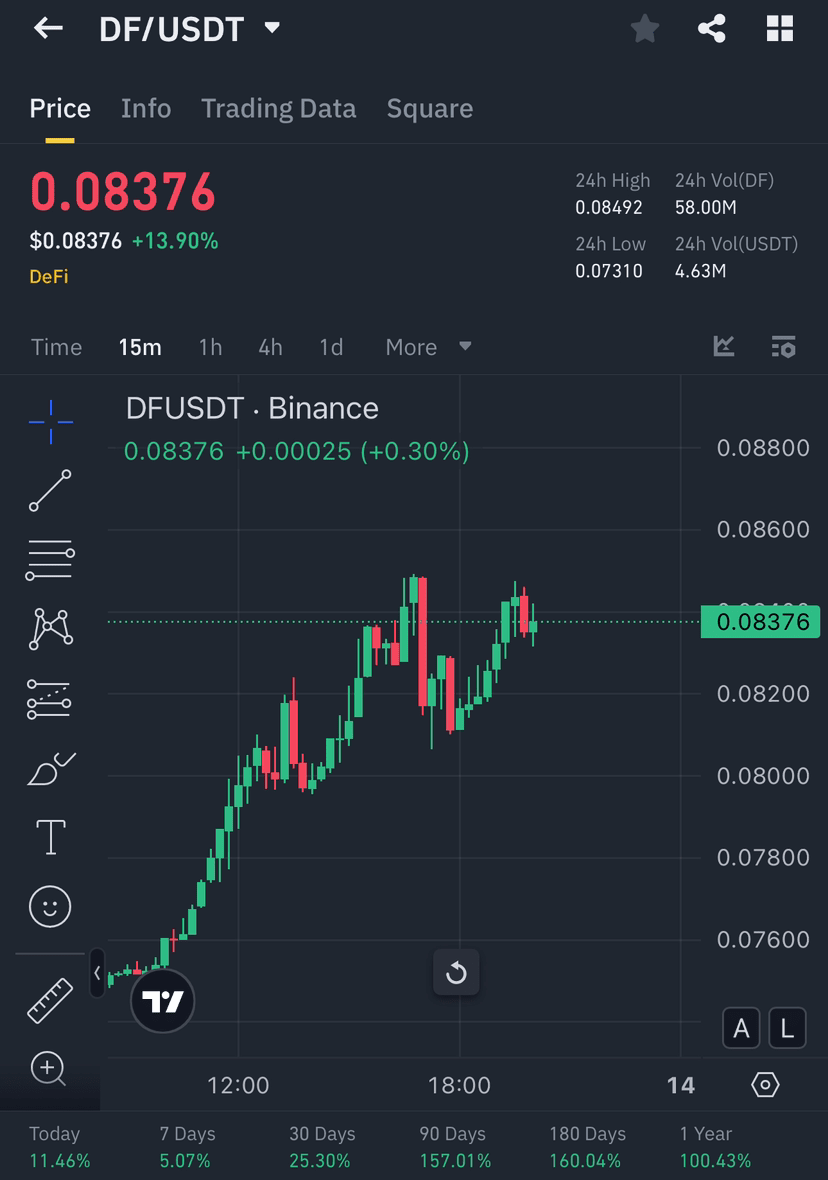Star DF/USDT as a favorite

click(x=644, y=28)
